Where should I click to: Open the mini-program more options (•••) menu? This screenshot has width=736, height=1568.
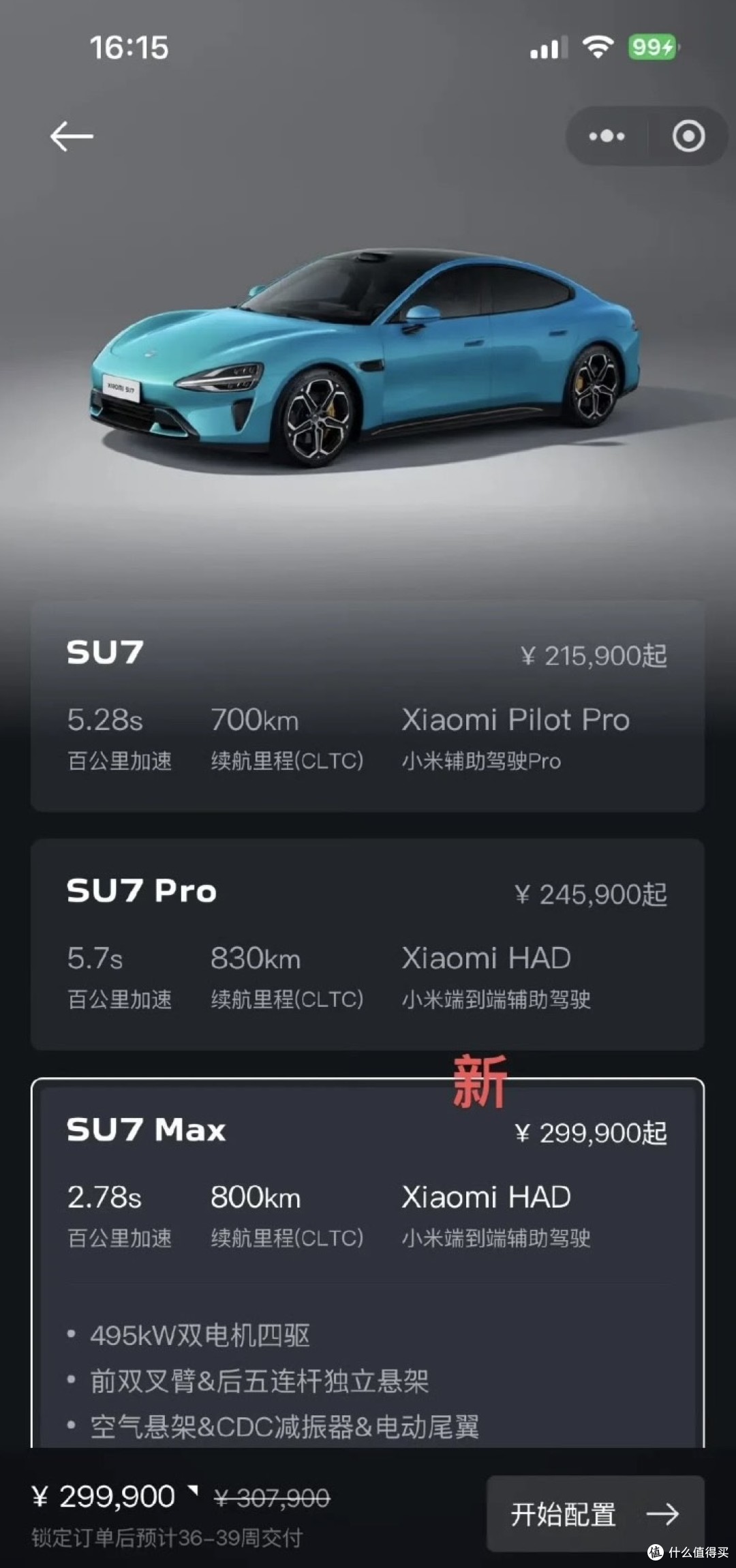[605, 136]
